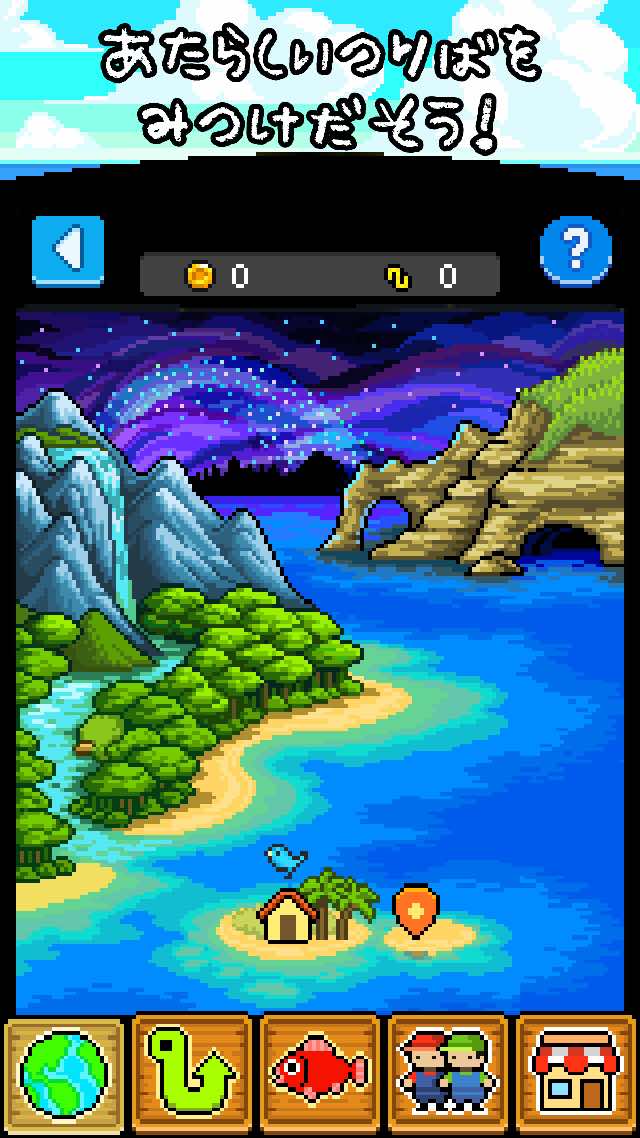The height and width of the screenshot is (1138, 640).
Task: Go back with the blue arrow button
Action: 68,248
